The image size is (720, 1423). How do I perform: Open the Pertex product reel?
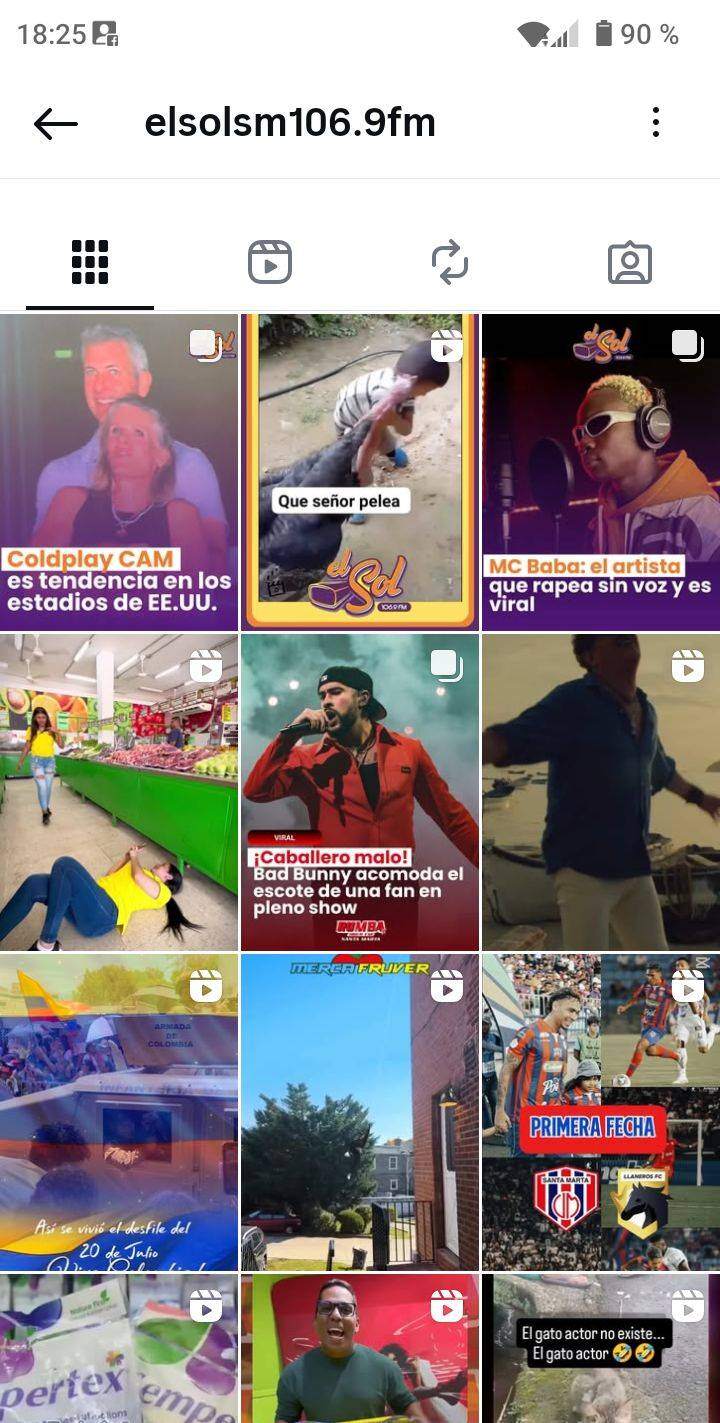click(119, 1350)
